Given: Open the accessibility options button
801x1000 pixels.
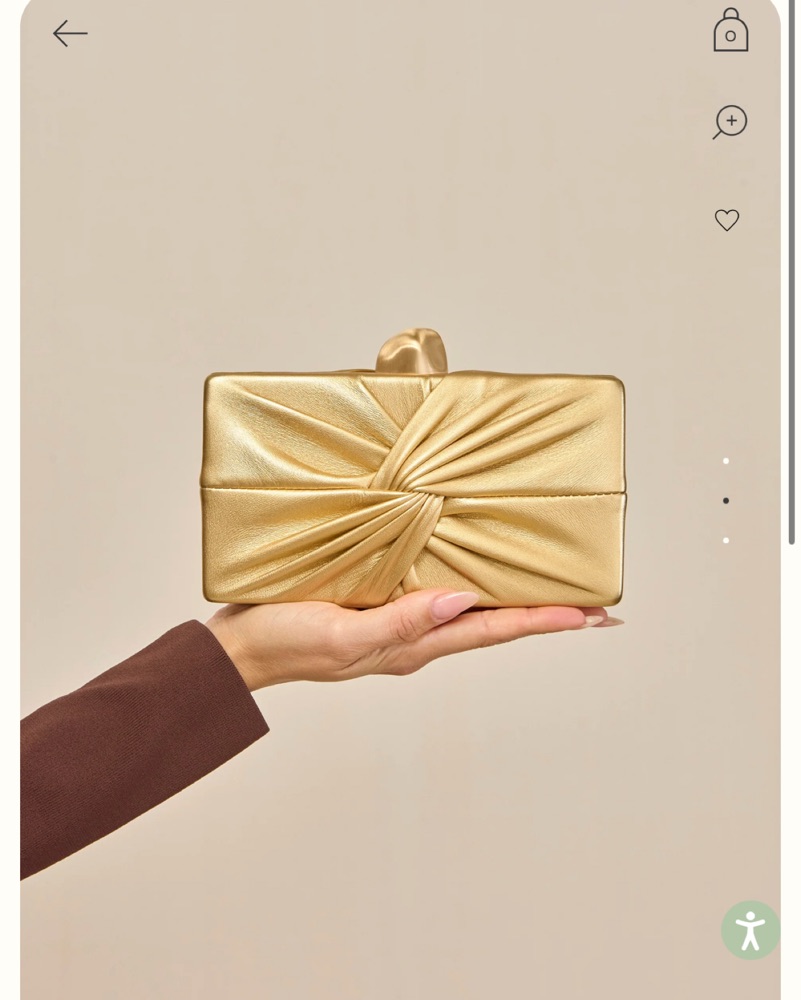Looking at the screenshot, I should pos(750,930).
